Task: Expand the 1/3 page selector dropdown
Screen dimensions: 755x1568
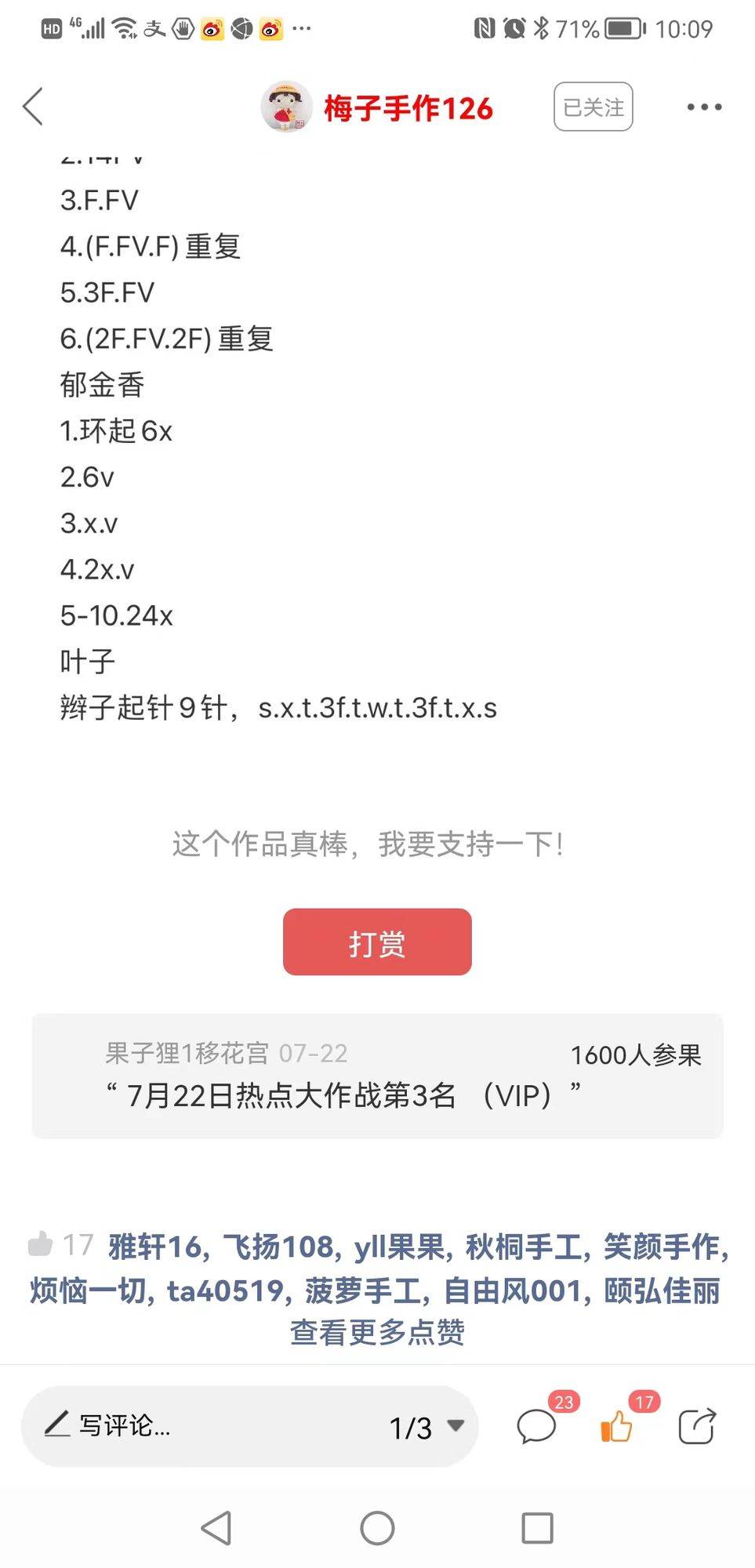Action: click(x=427, y=1427)
